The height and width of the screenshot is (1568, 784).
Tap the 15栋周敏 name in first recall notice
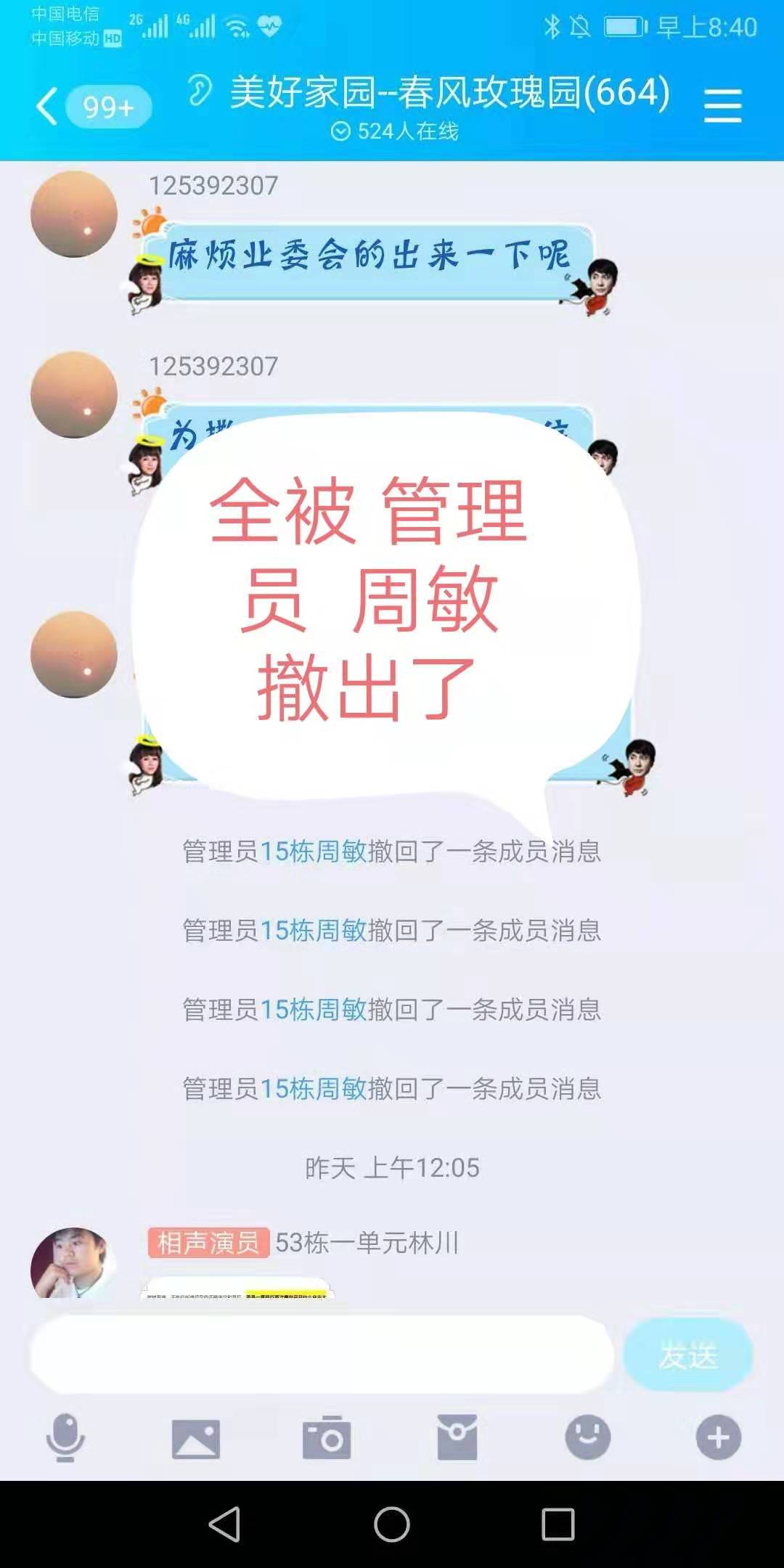click(314, 851)
